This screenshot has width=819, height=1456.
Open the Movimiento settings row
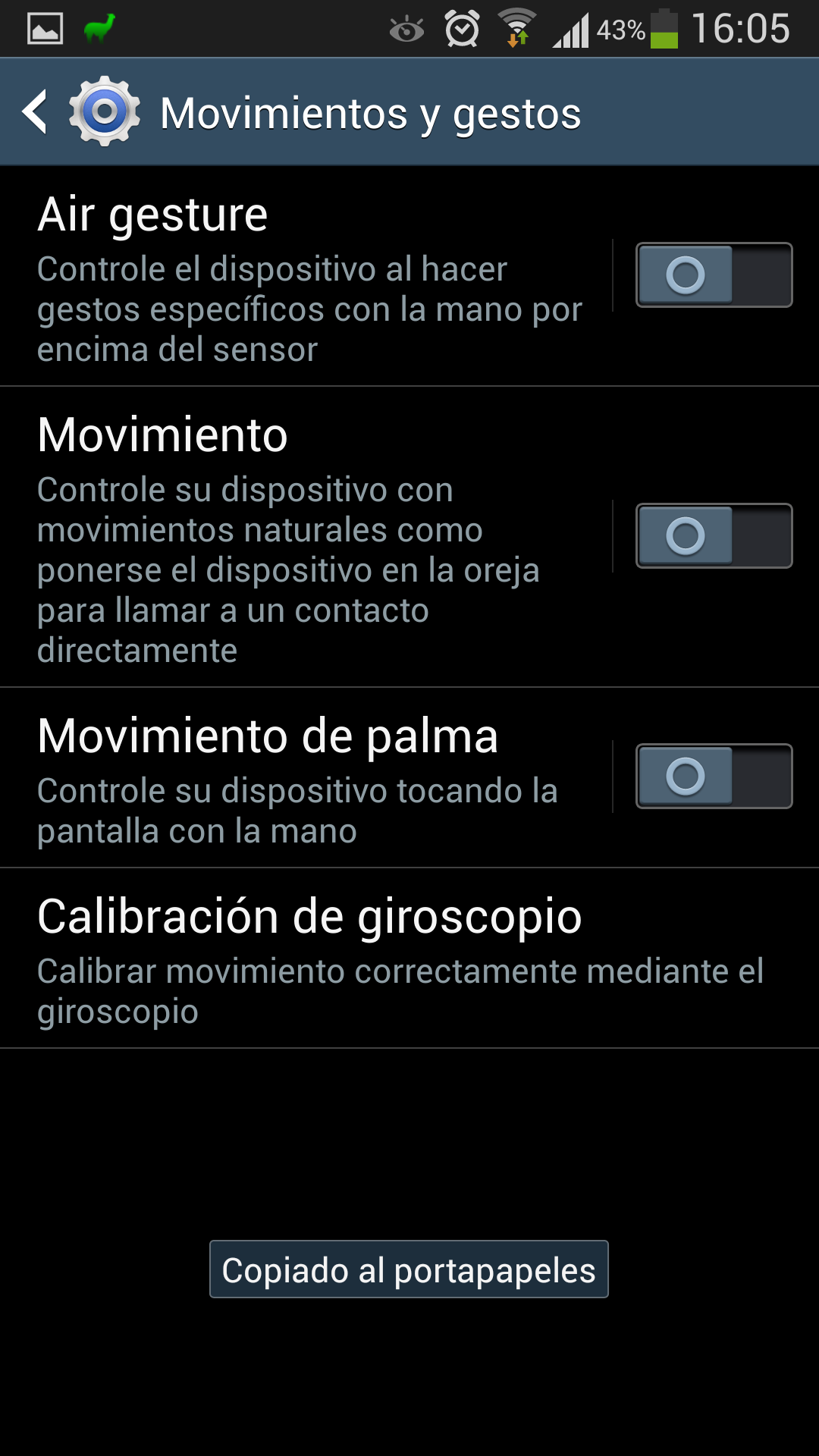pyautogui.click(x=303, y=538)
